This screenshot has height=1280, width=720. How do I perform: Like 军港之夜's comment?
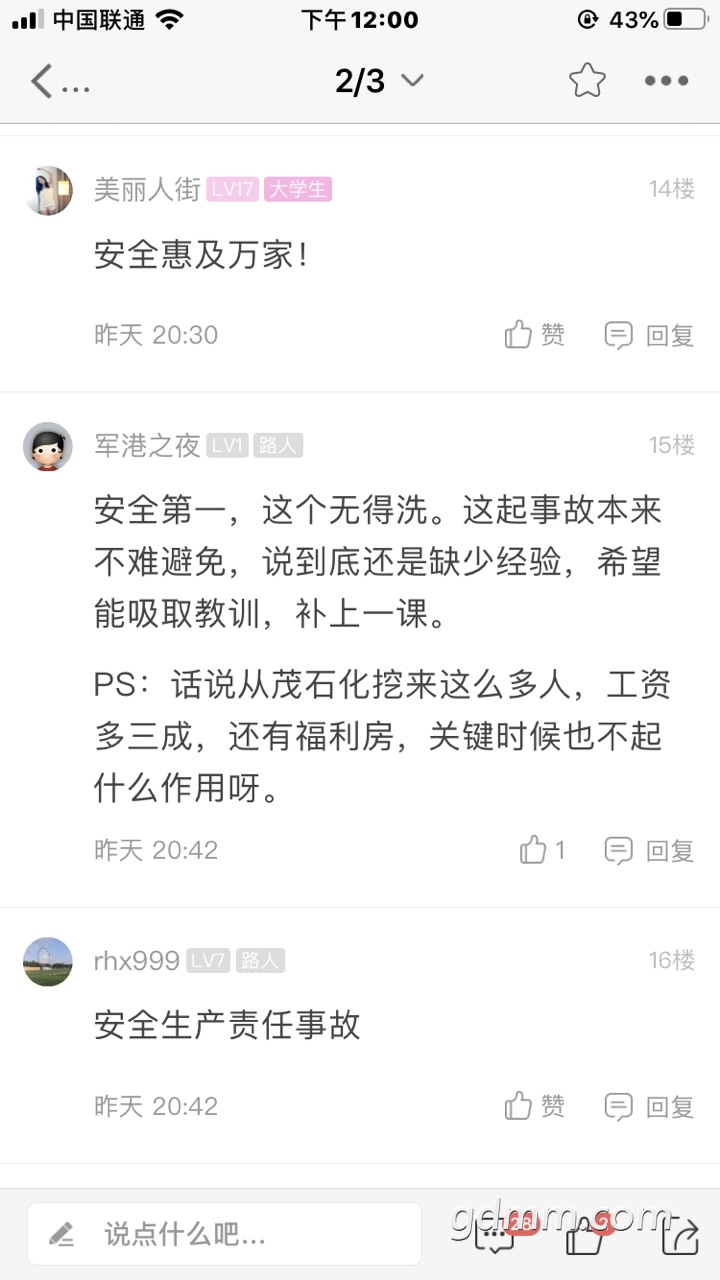[542, 850]
